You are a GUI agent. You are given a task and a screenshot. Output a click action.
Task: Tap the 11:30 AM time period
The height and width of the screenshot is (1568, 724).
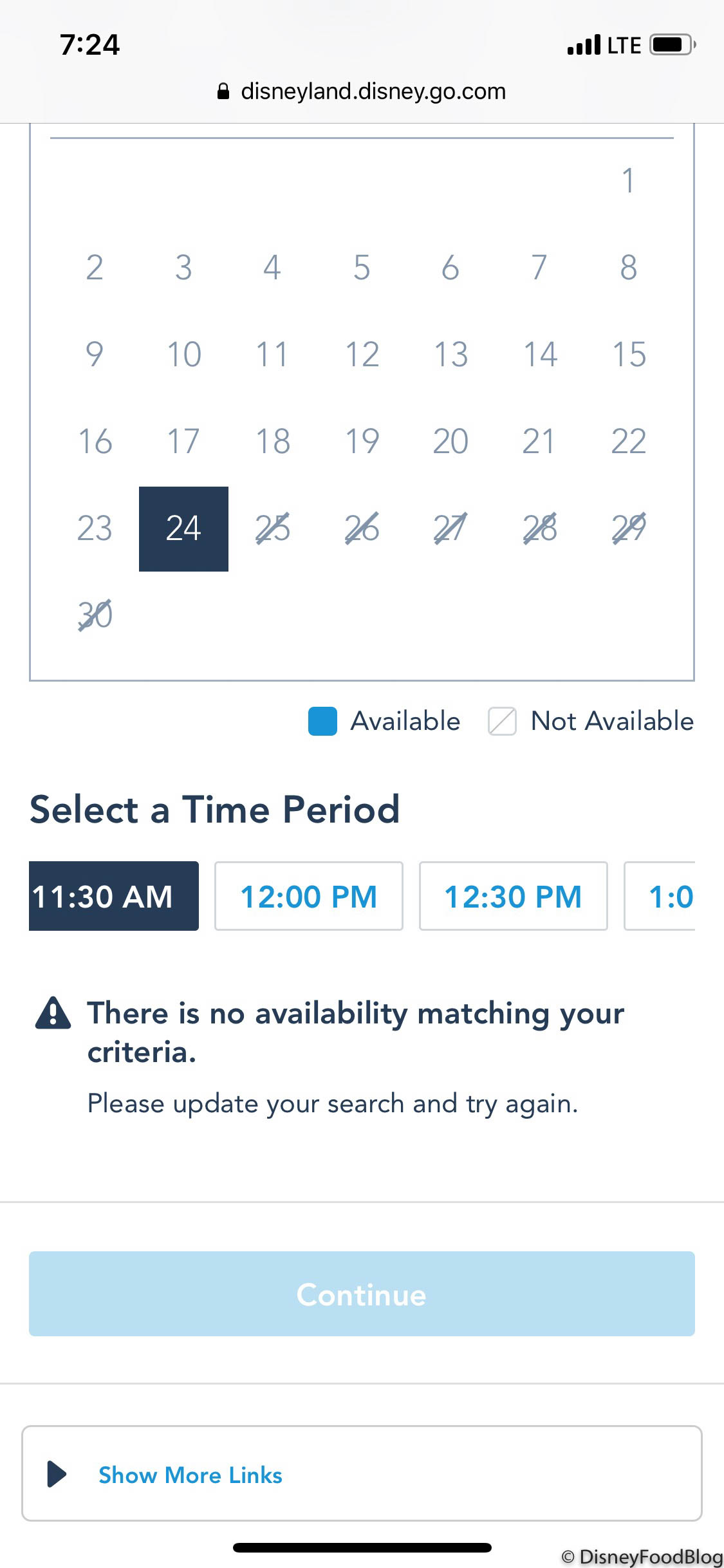(x=114, y=896)
